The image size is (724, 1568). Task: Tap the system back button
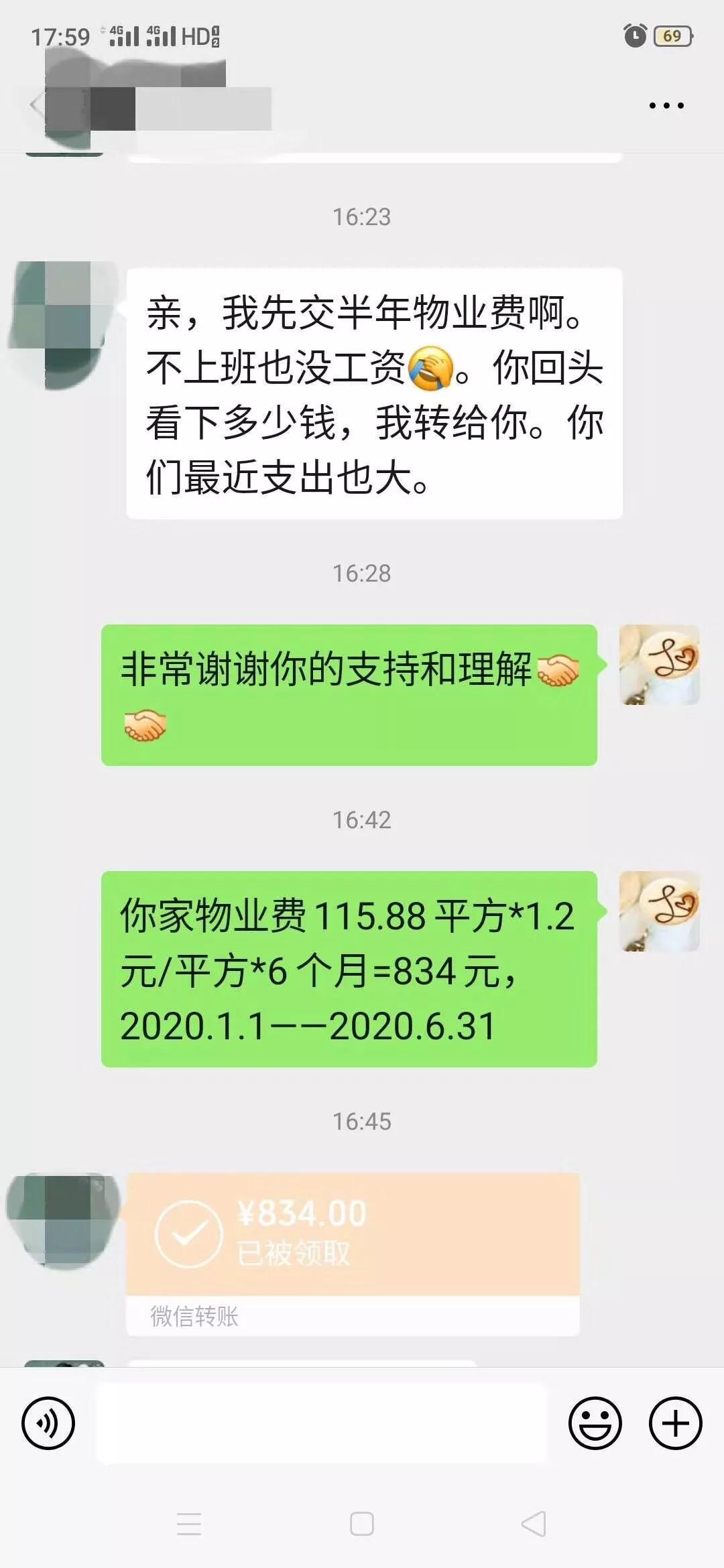[534, 1524]
